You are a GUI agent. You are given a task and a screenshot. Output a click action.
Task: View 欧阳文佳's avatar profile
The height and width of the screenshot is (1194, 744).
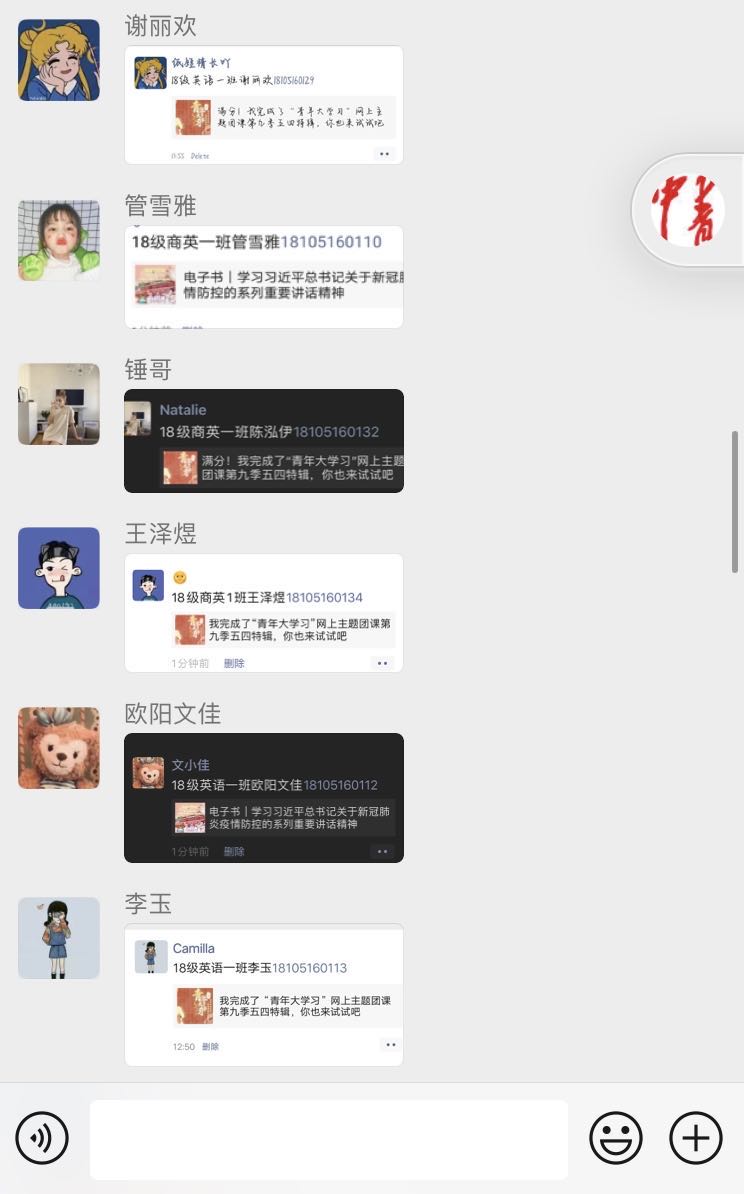(x=59, y=748)
